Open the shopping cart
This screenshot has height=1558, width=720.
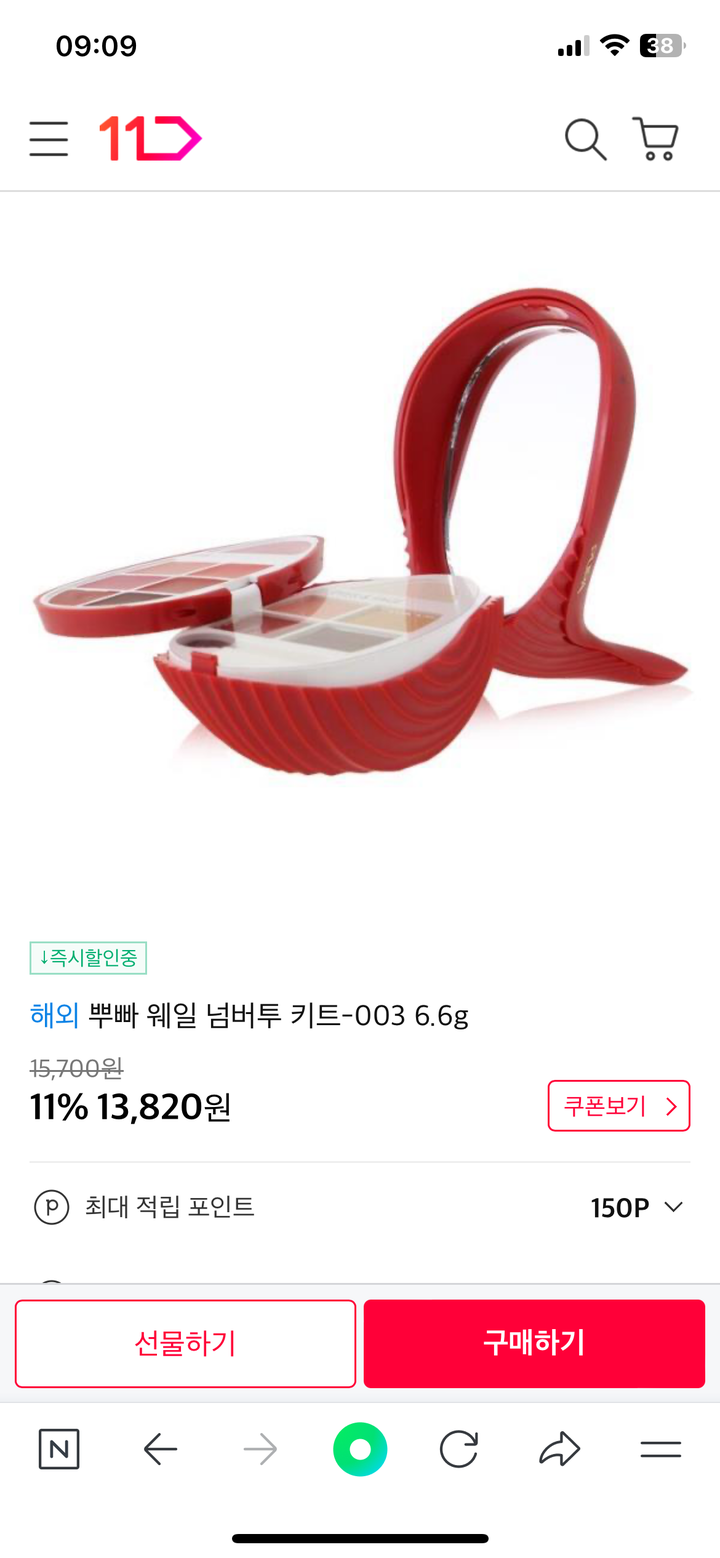point(656,139)
